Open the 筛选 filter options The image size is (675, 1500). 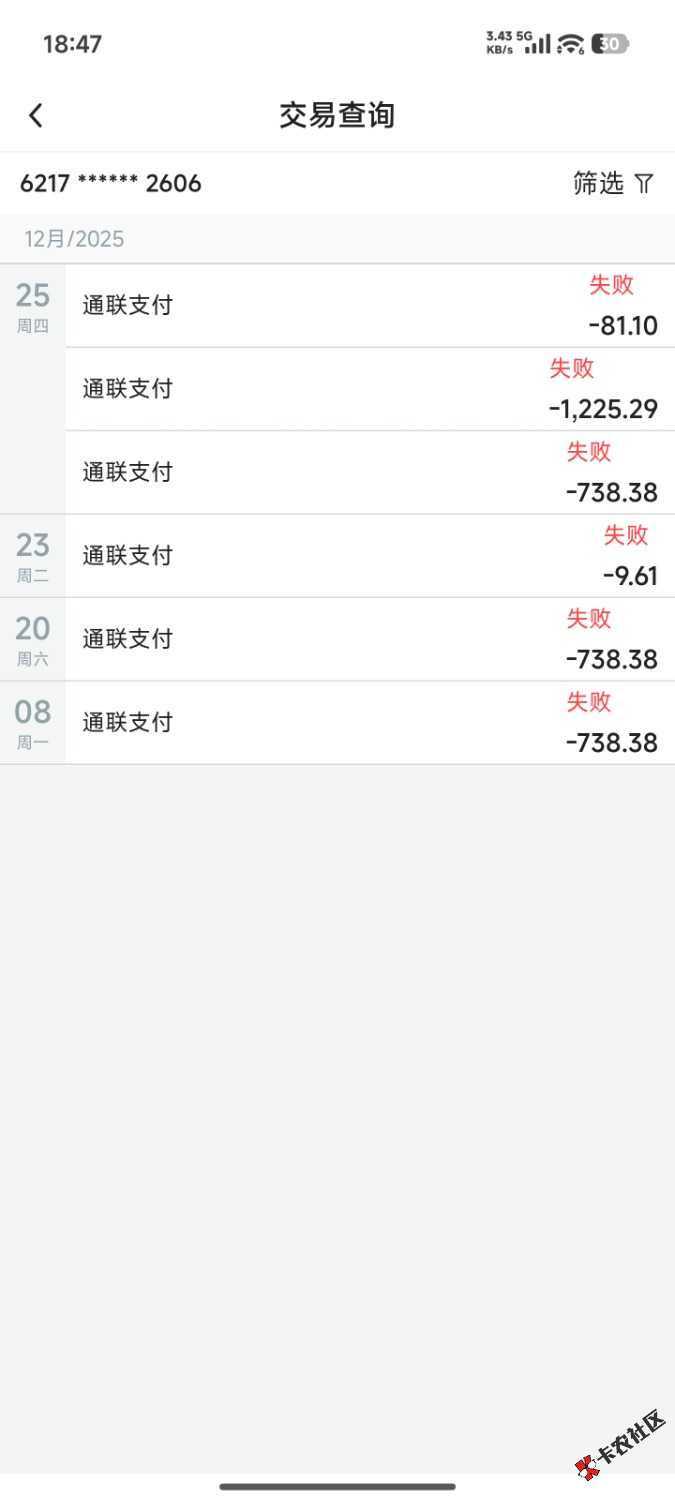point(613,183)
